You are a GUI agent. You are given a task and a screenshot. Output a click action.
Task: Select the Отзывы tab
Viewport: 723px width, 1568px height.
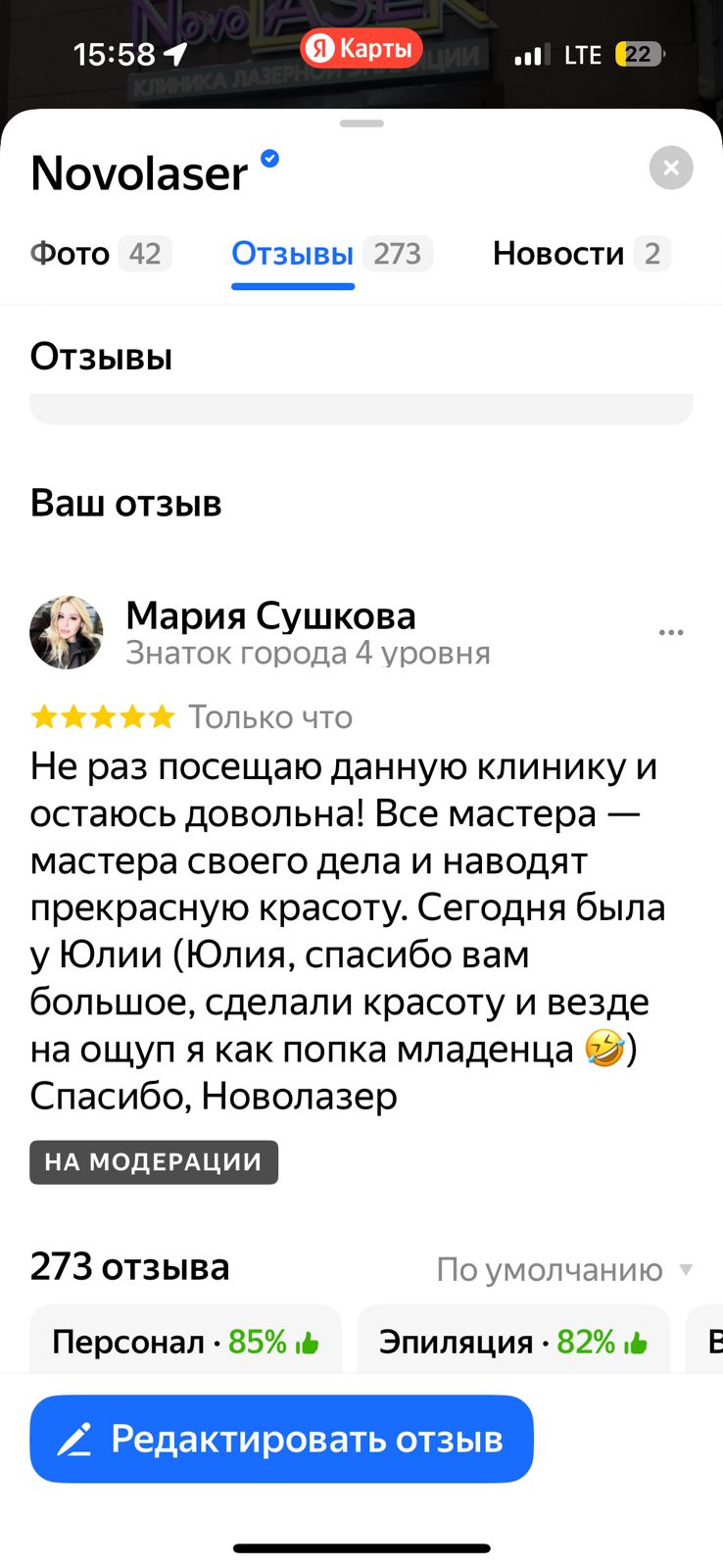(331, 254)
